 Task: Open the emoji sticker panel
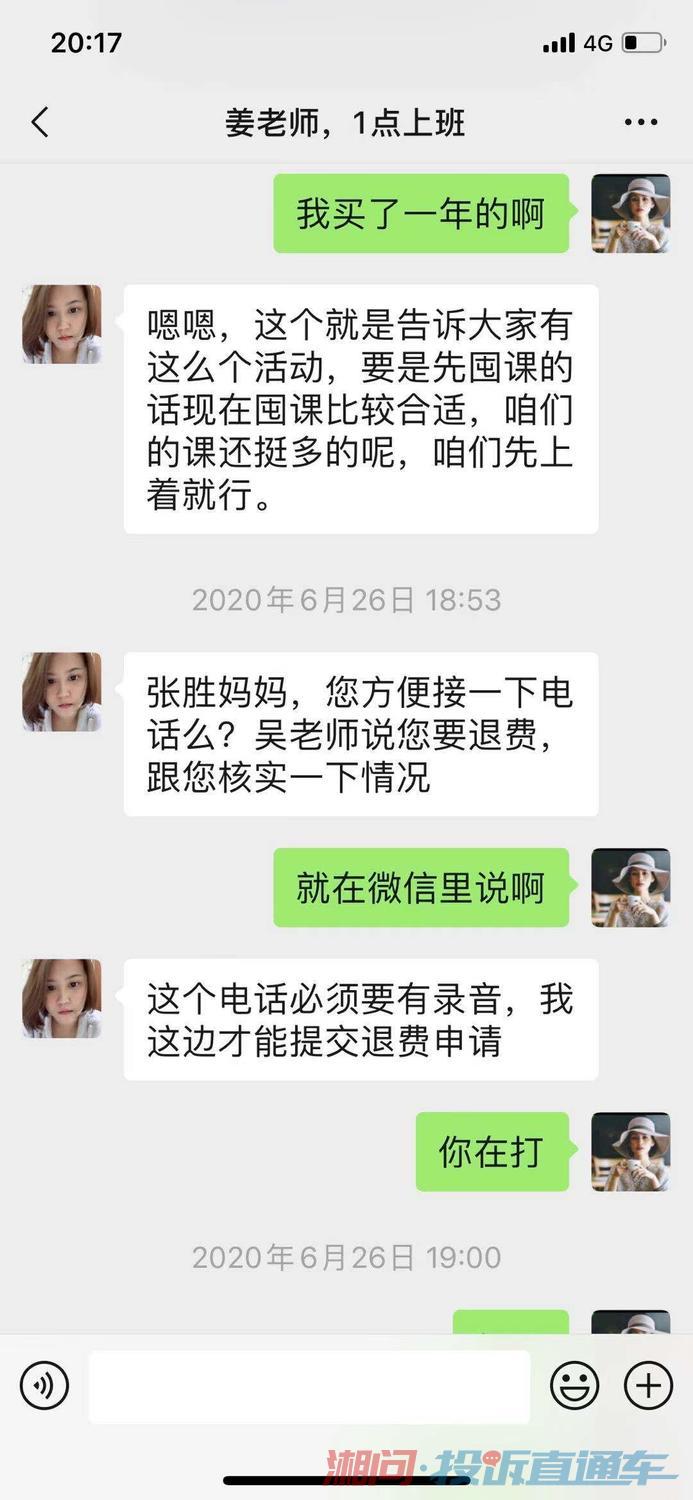[575, 1386]
